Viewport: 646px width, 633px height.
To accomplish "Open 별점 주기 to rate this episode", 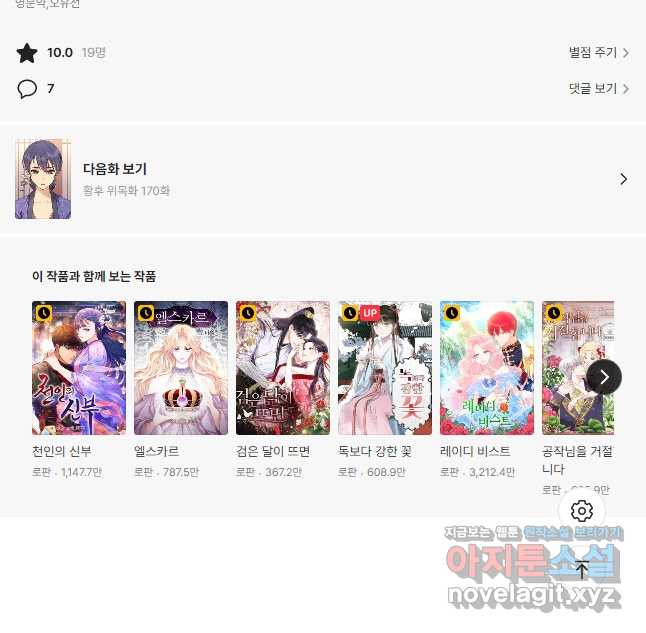I will [597, 53].
